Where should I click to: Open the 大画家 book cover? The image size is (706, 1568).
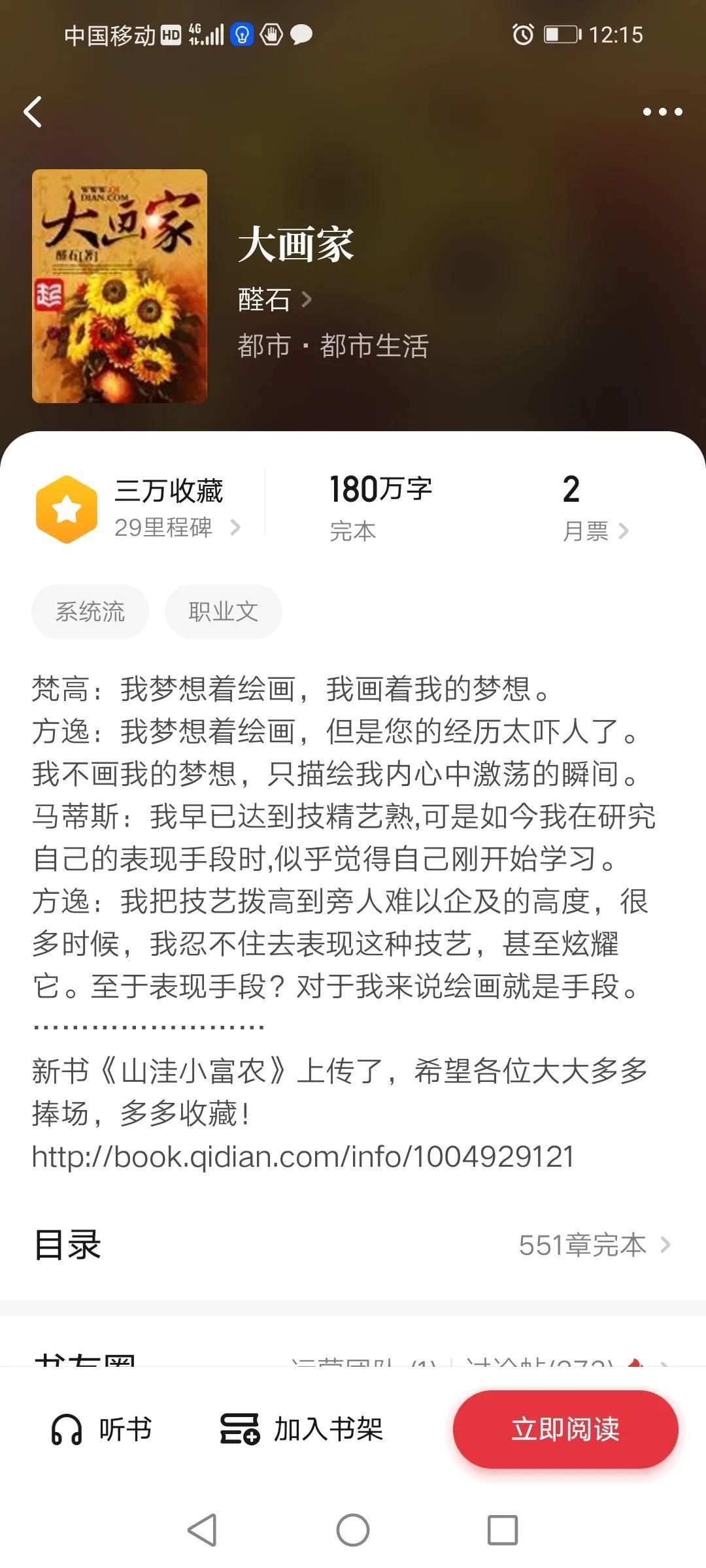tap(120, 286)
